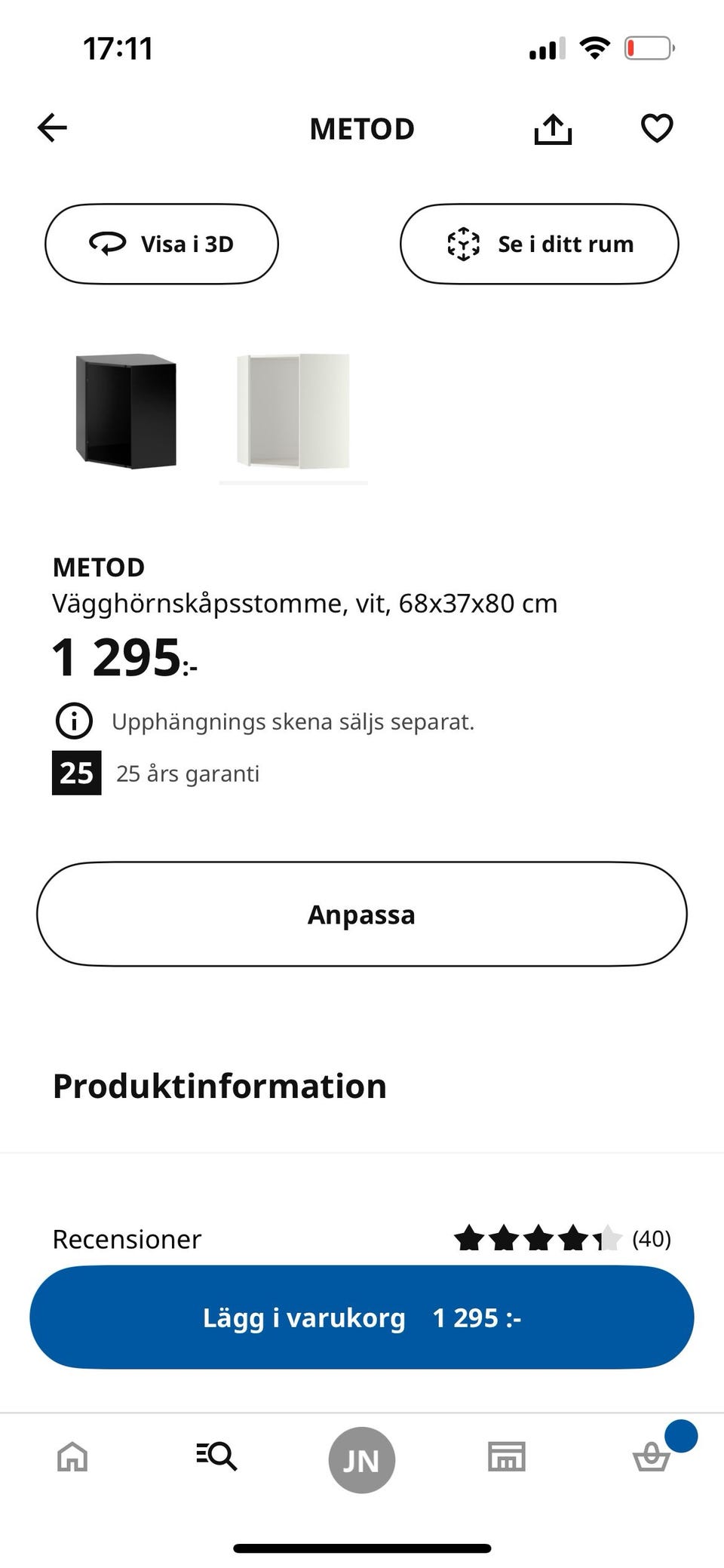
Task: View product in 3D with Visa i 3D
Action: click(161, 244)
